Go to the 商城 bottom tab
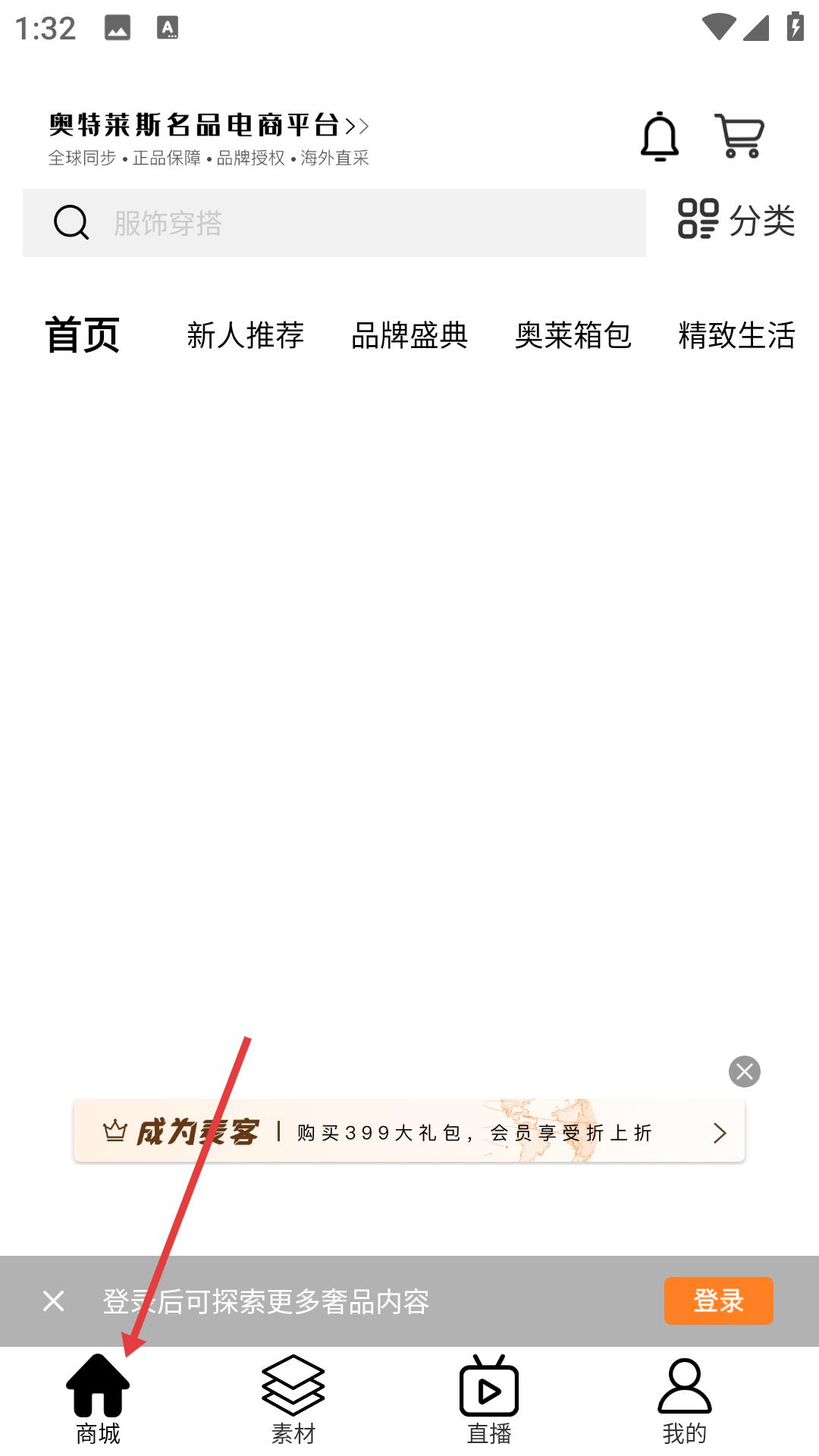Screen dimensions: 819x1456 [x=98, y=1400]
